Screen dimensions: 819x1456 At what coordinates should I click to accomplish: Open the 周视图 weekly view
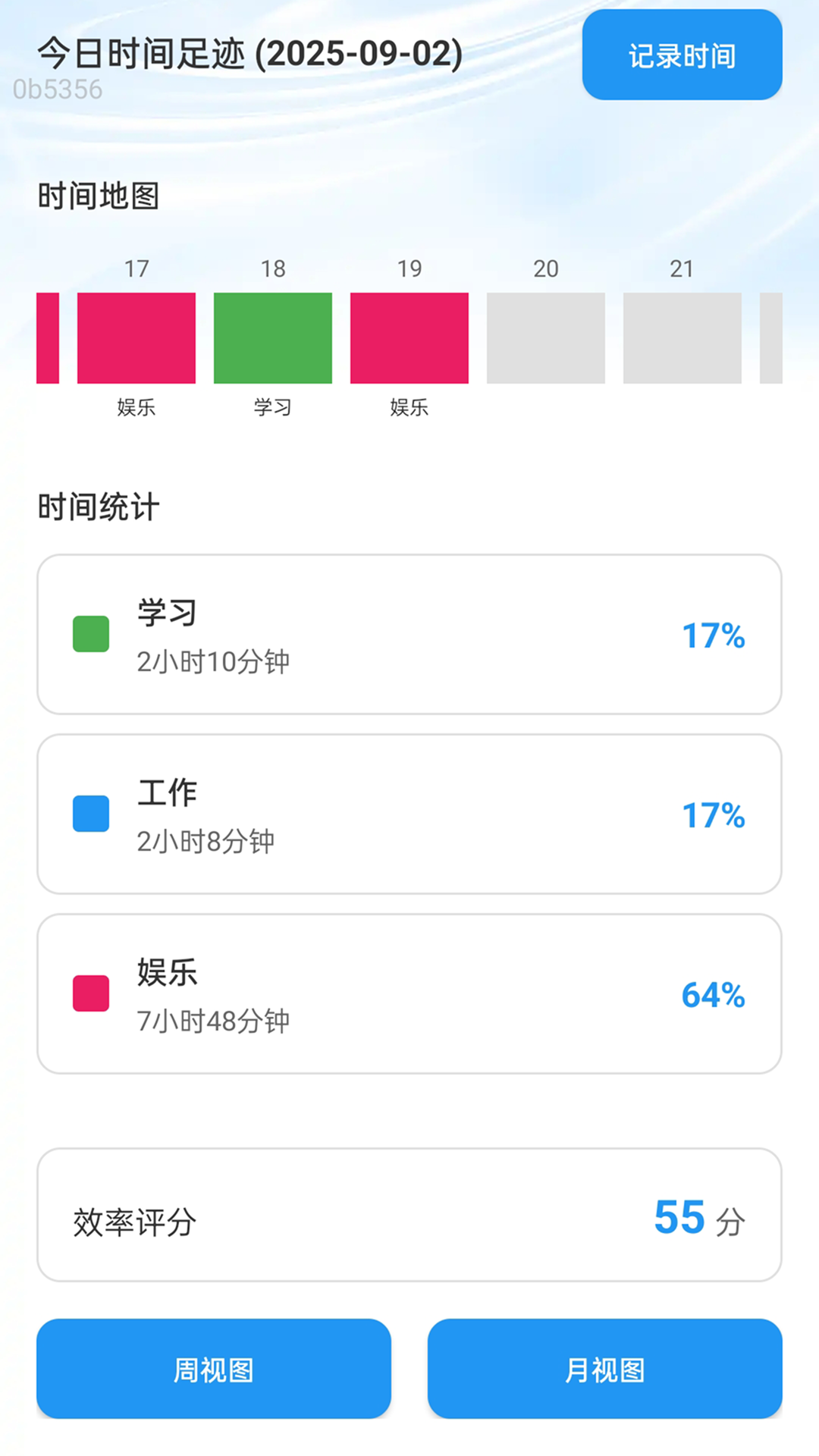(x=213, y=1369)
